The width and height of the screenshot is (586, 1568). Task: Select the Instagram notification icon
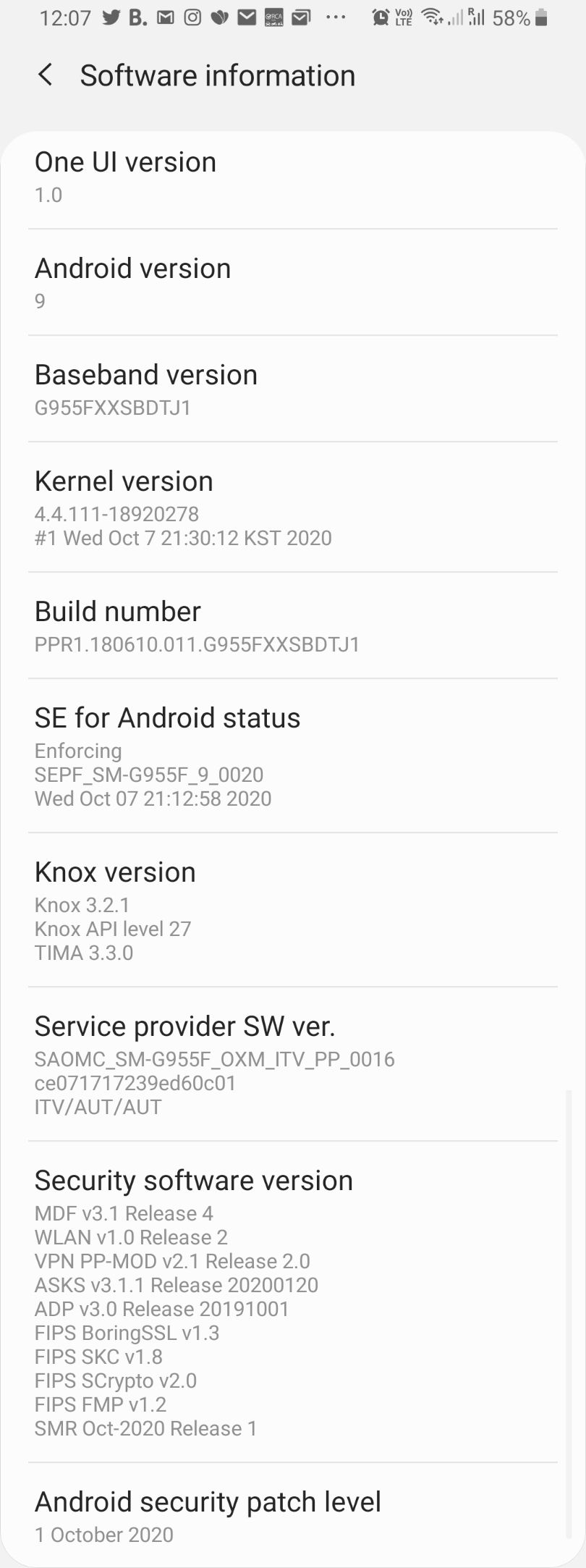click(191, 17)
